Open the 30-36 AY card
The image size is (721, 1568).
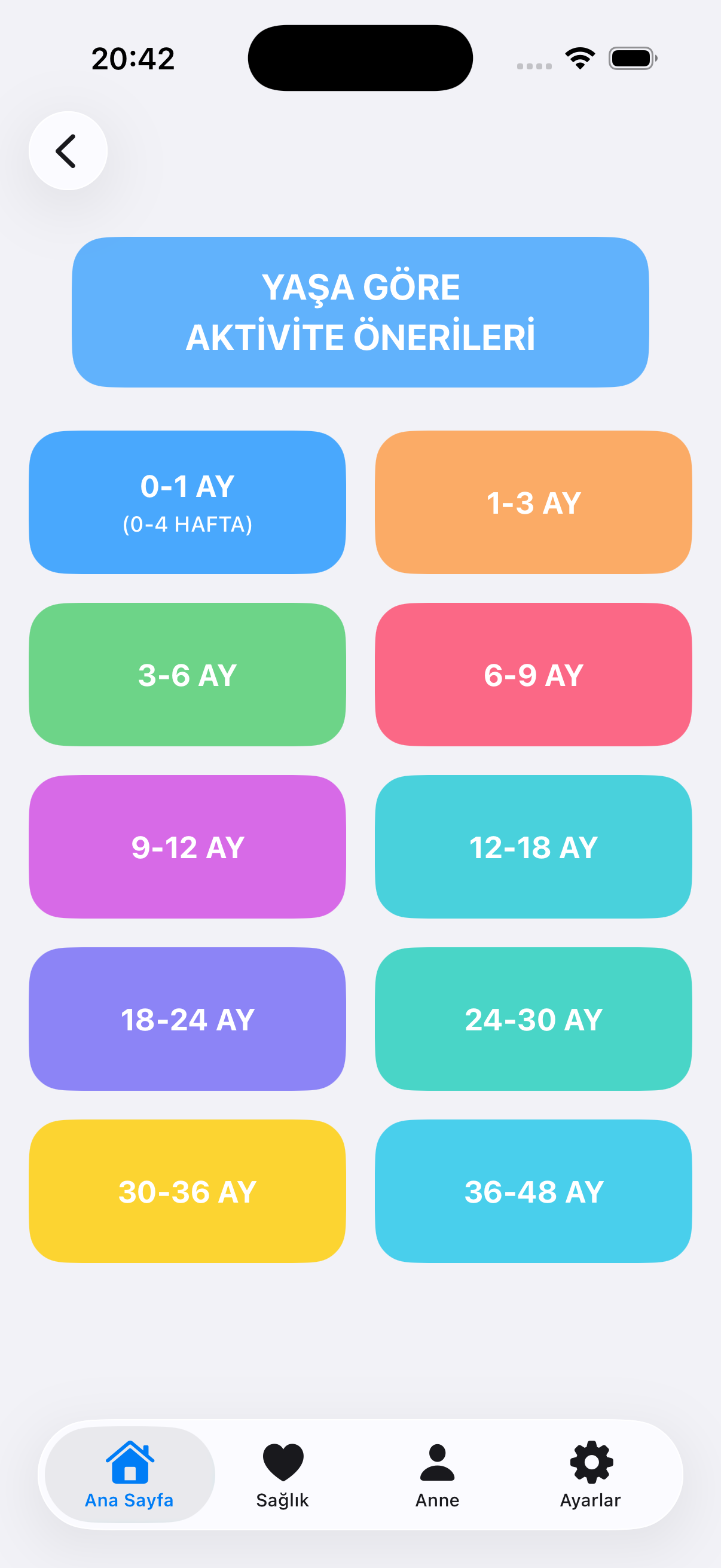tap(187, 1191)
